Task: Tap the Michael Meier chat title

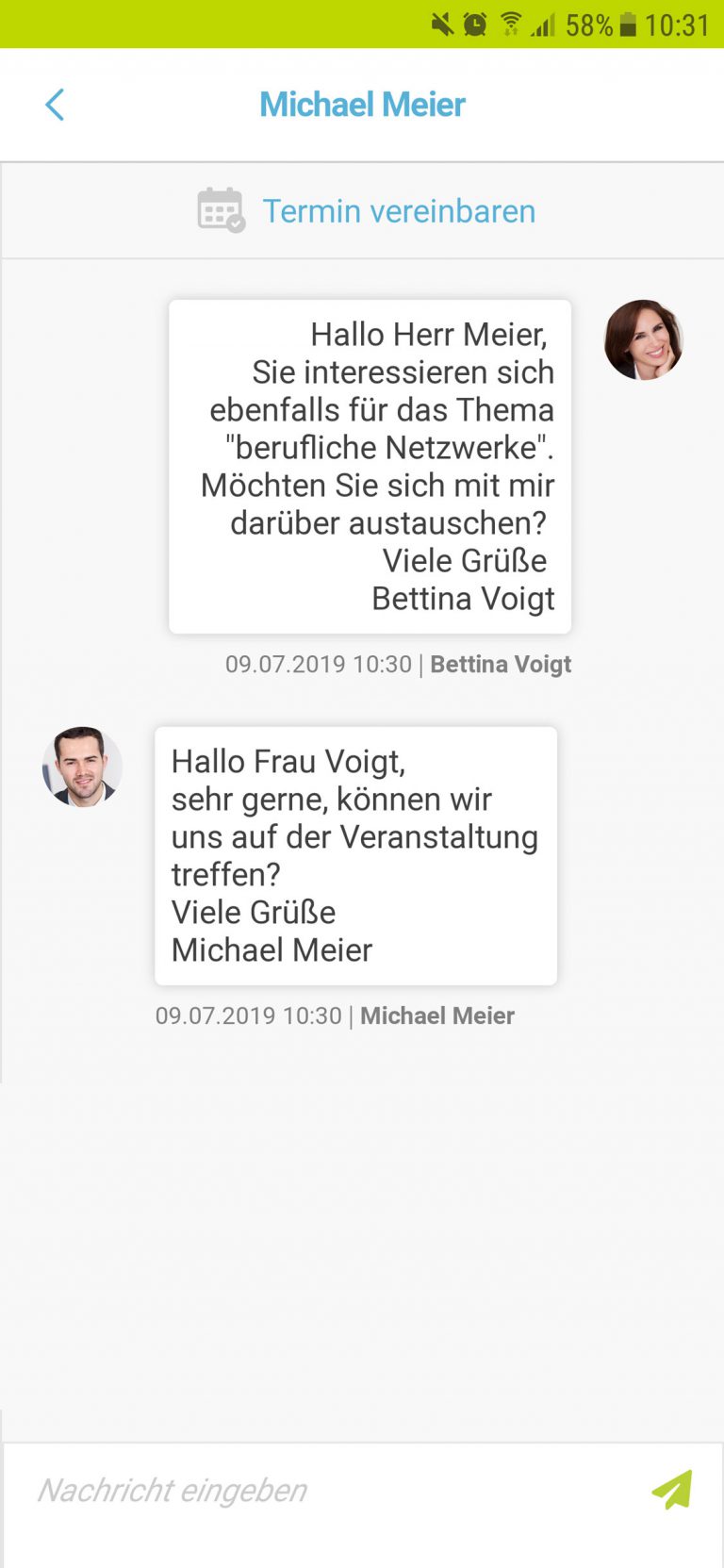Action: coord(362,105)
